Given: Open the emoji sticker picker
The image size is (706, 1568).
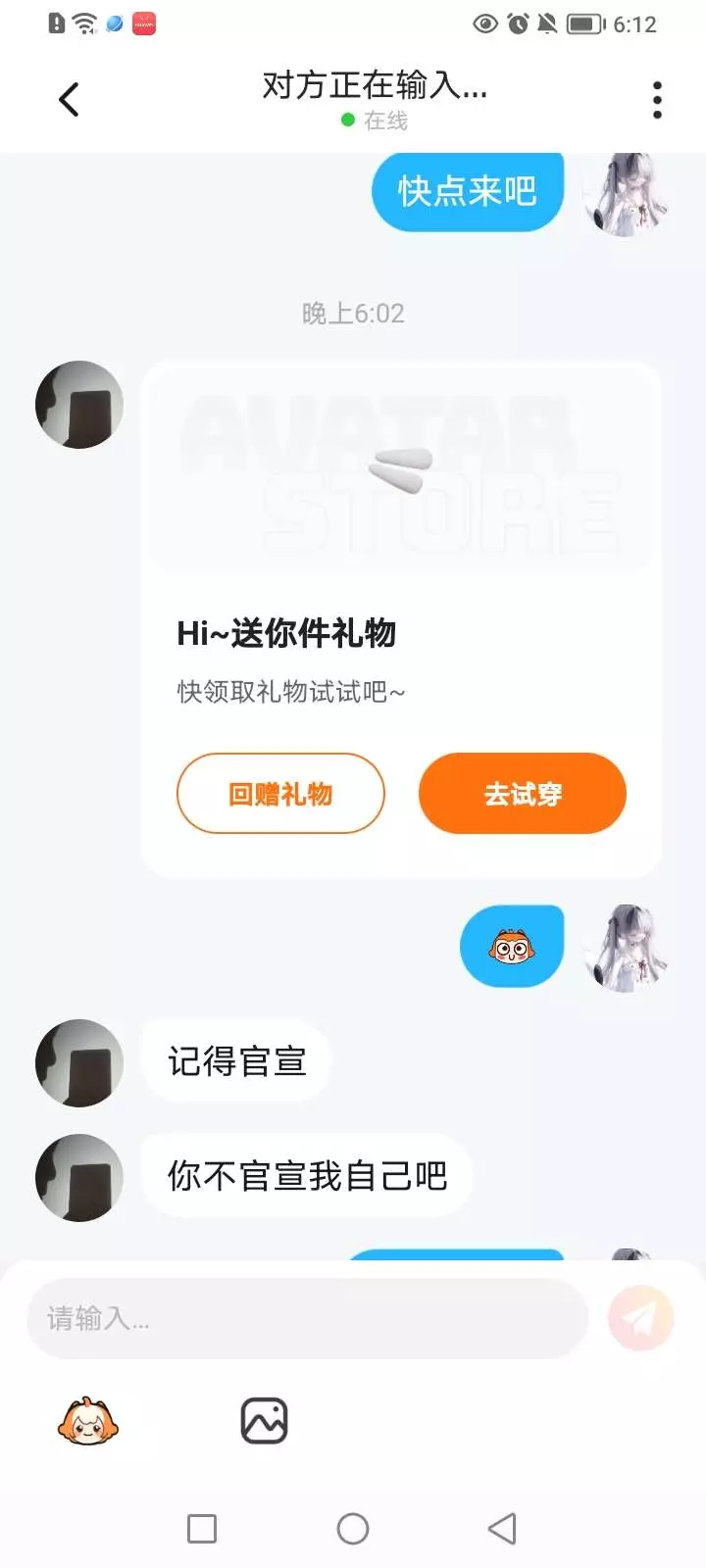Looking at the screenshot, I should (88, 1421).
